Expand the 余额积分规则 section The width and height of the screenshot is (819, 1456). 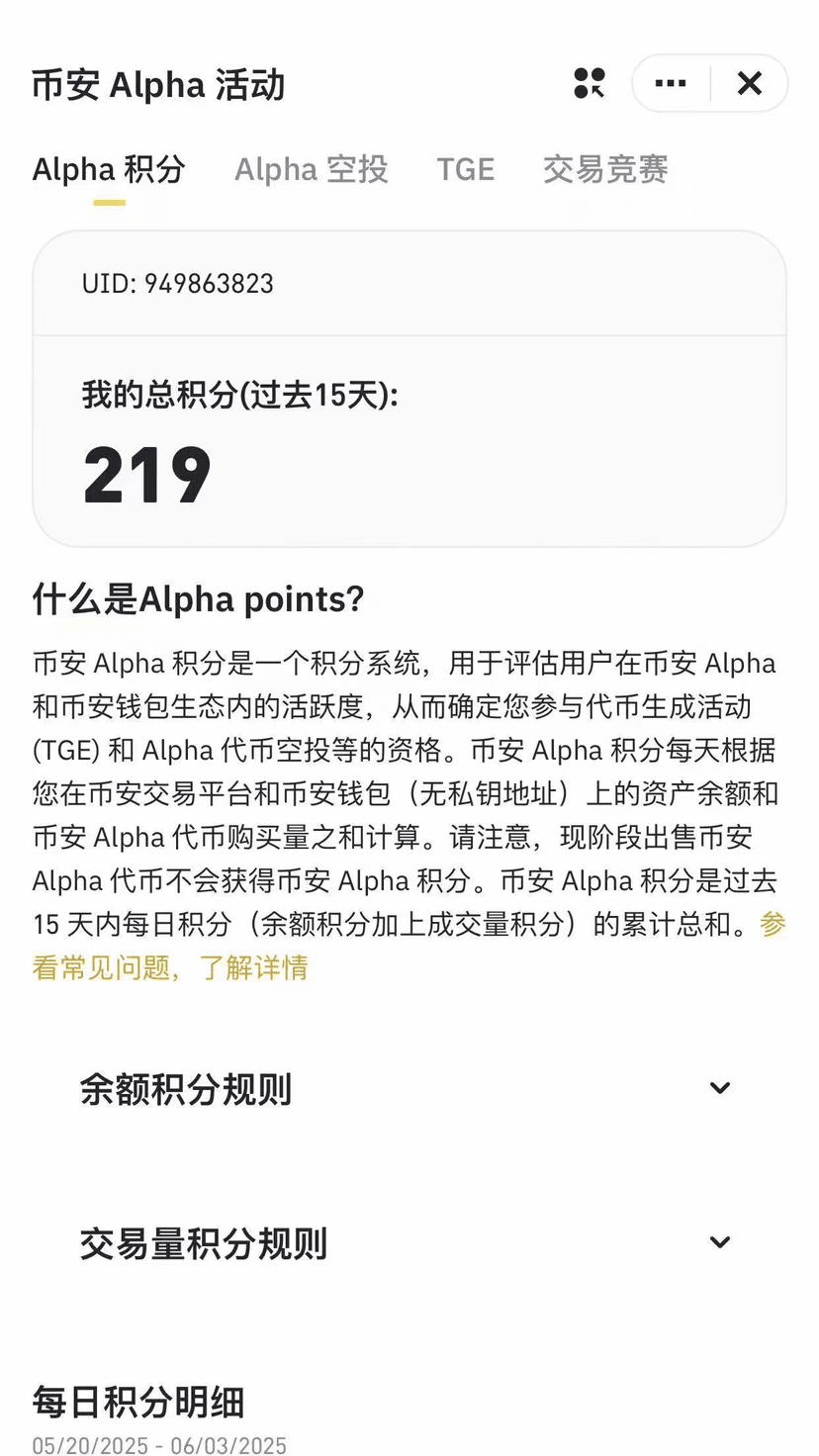point(719,1089)
